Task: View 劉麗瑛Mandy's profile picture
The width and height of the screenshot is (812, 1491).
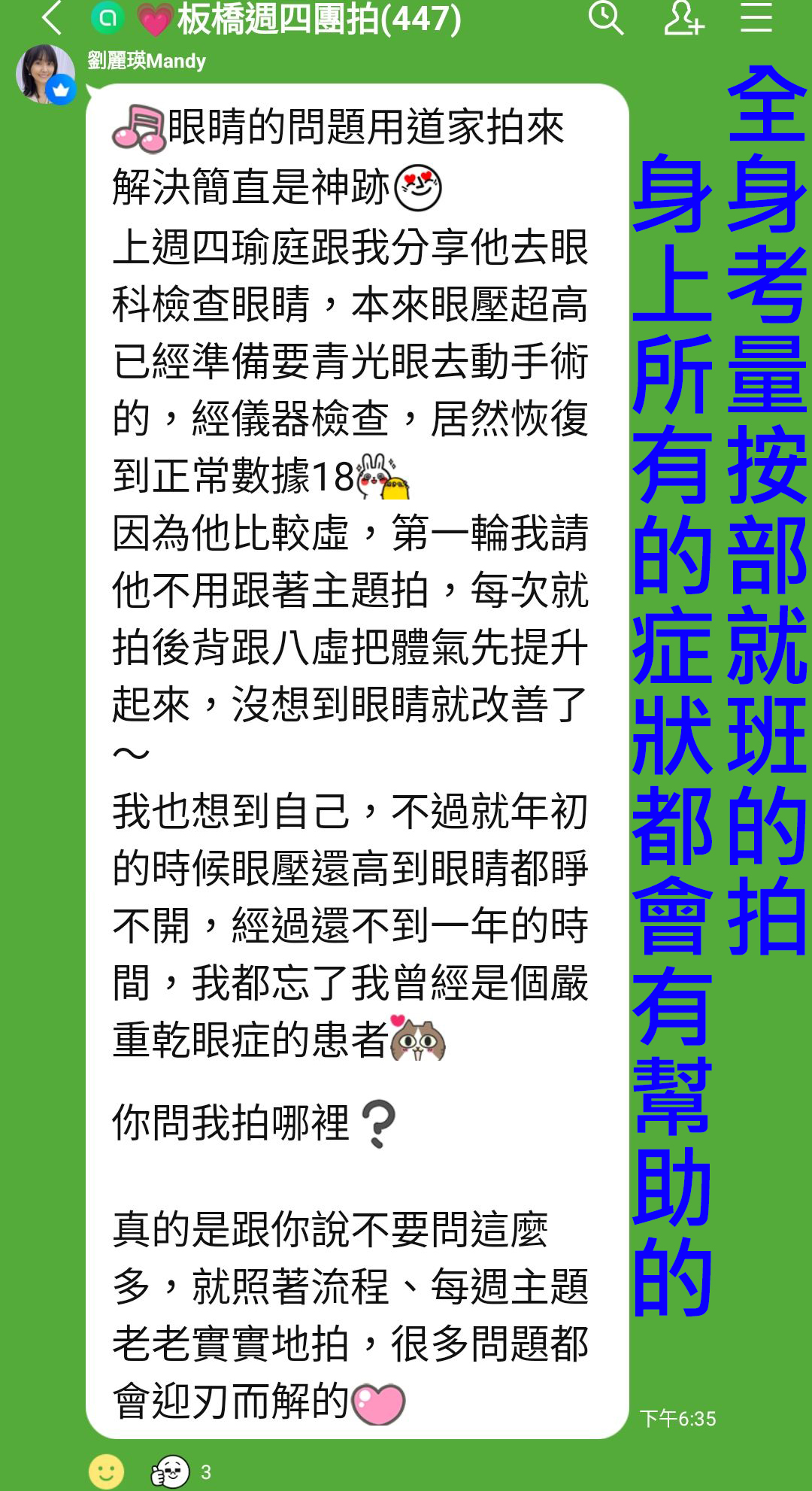Action: click(x=45, y=74)
